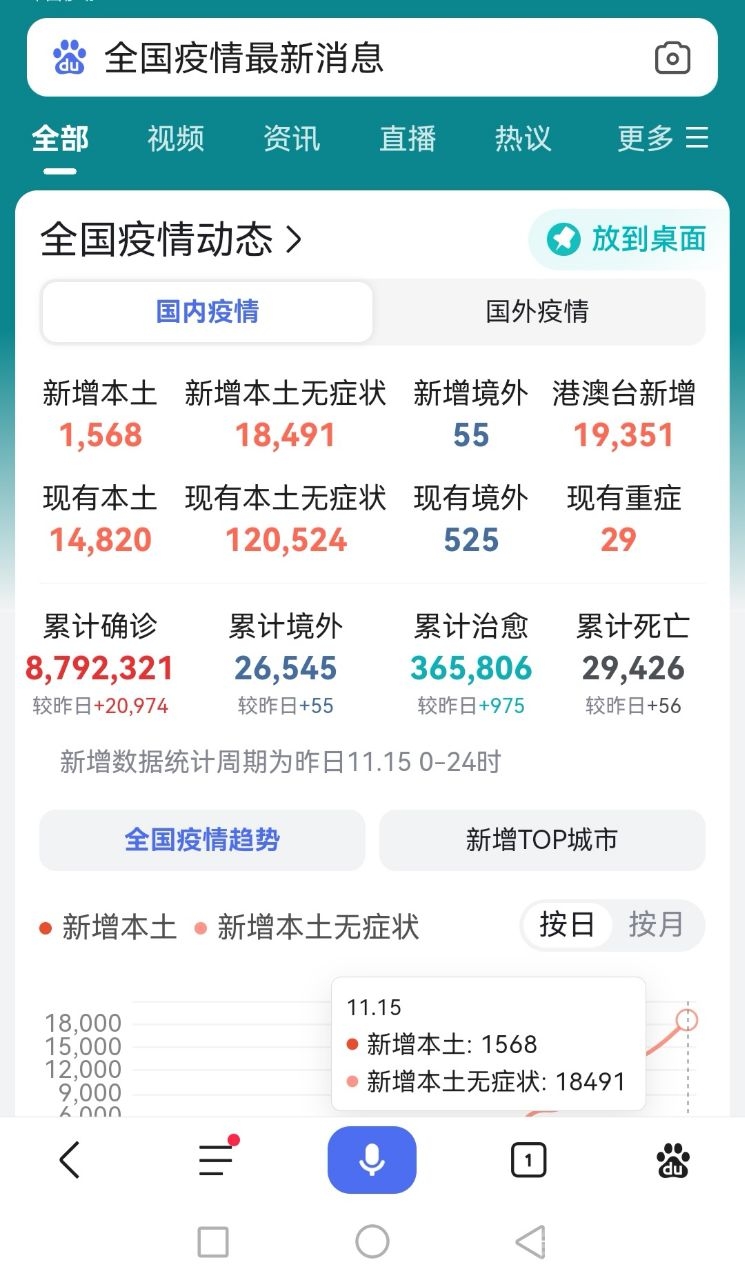Switch to the 视频 tab
This screenshot has height=1280, width=745.
[175, 138]
